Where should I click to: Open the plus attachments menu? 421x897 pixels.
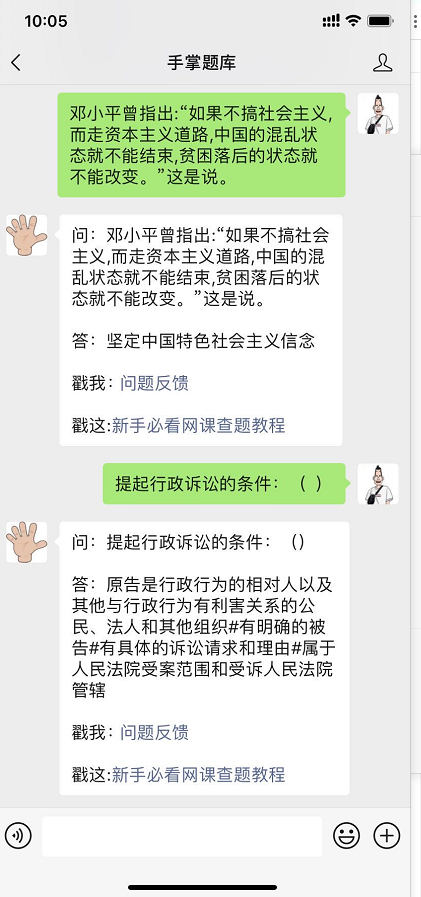click(x=387, y=836)
